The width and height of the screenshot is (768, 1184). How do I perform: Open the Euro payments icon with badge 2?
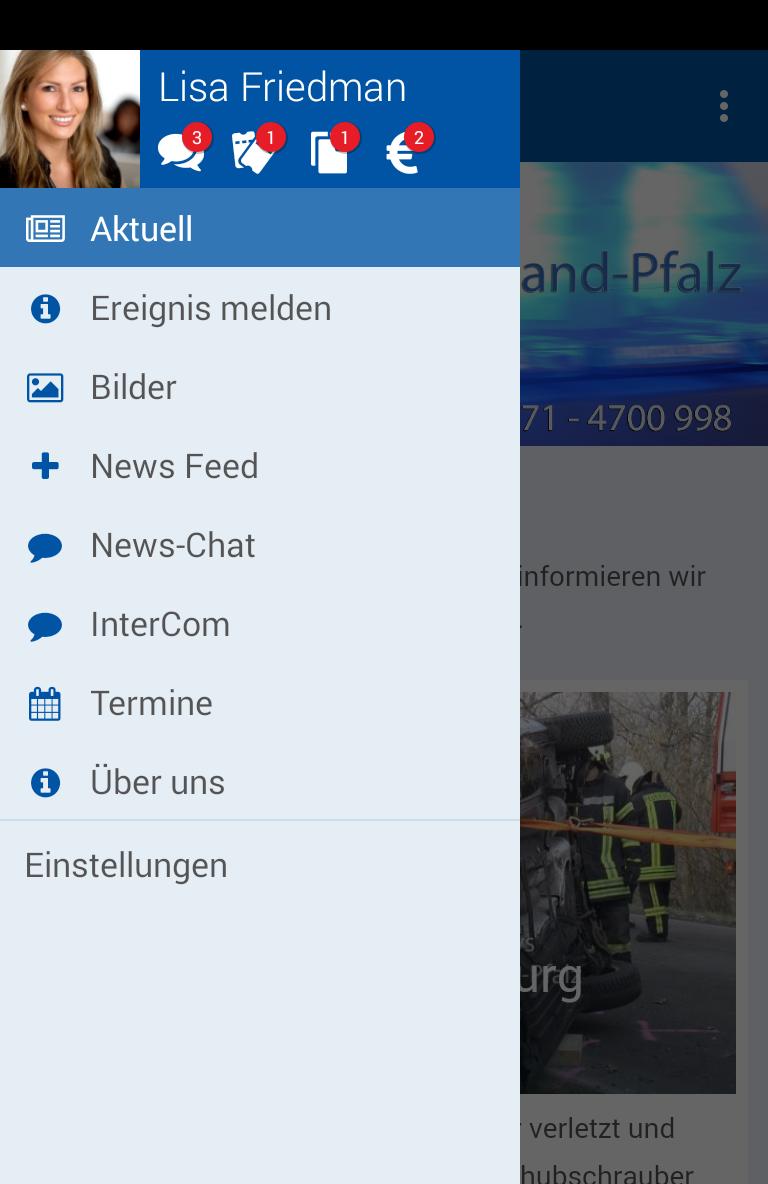(x=405, y=150)
